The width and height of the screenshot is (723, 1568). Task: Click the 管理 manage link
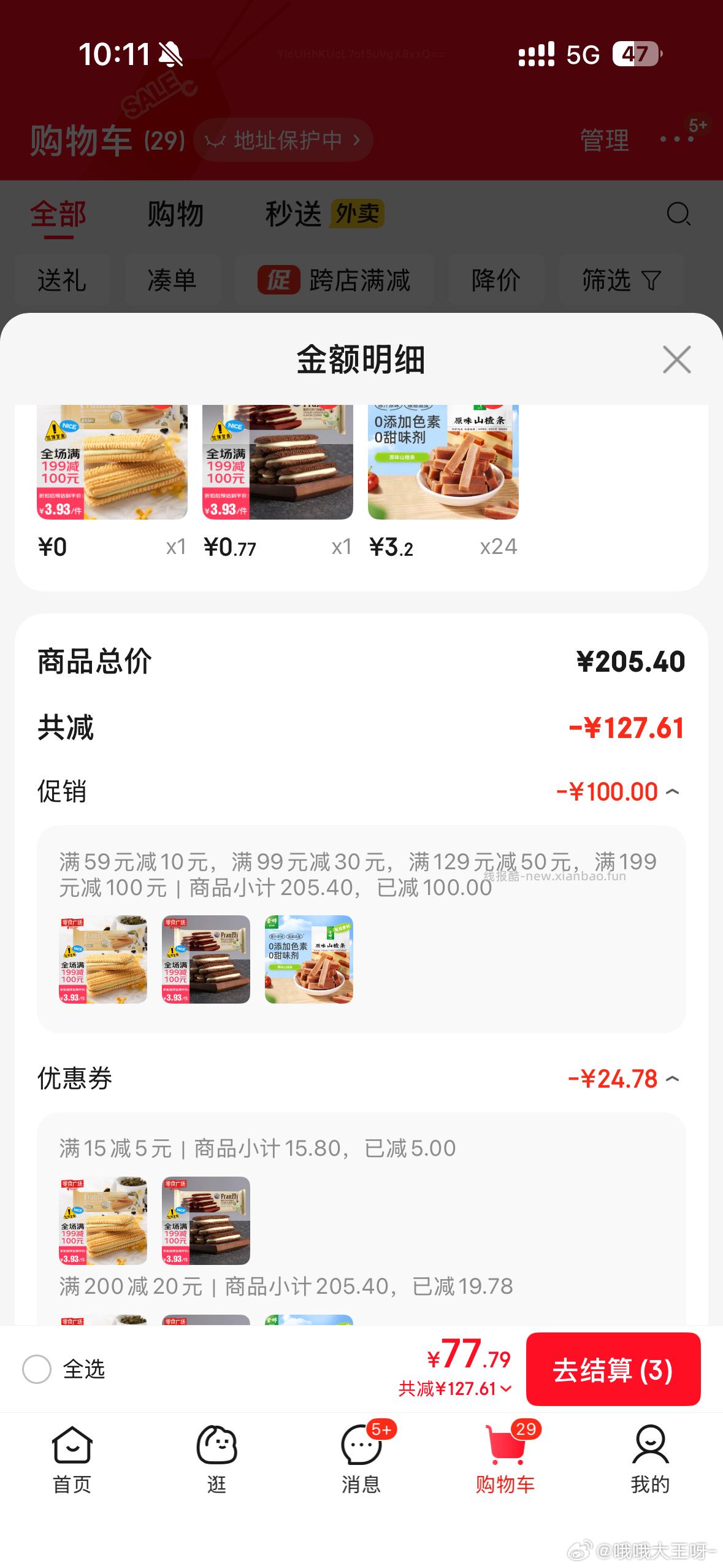pos(603,140)
